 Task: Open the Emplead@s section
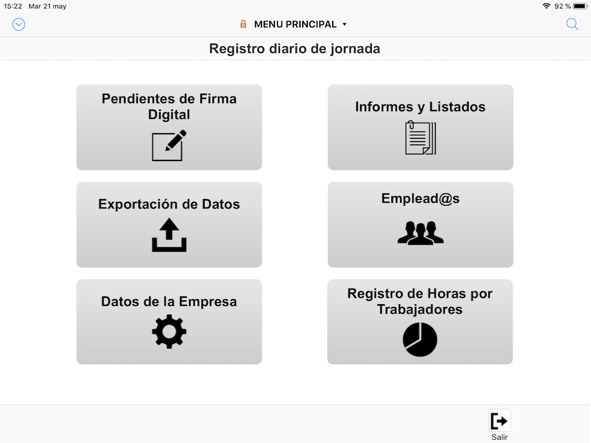420,225
